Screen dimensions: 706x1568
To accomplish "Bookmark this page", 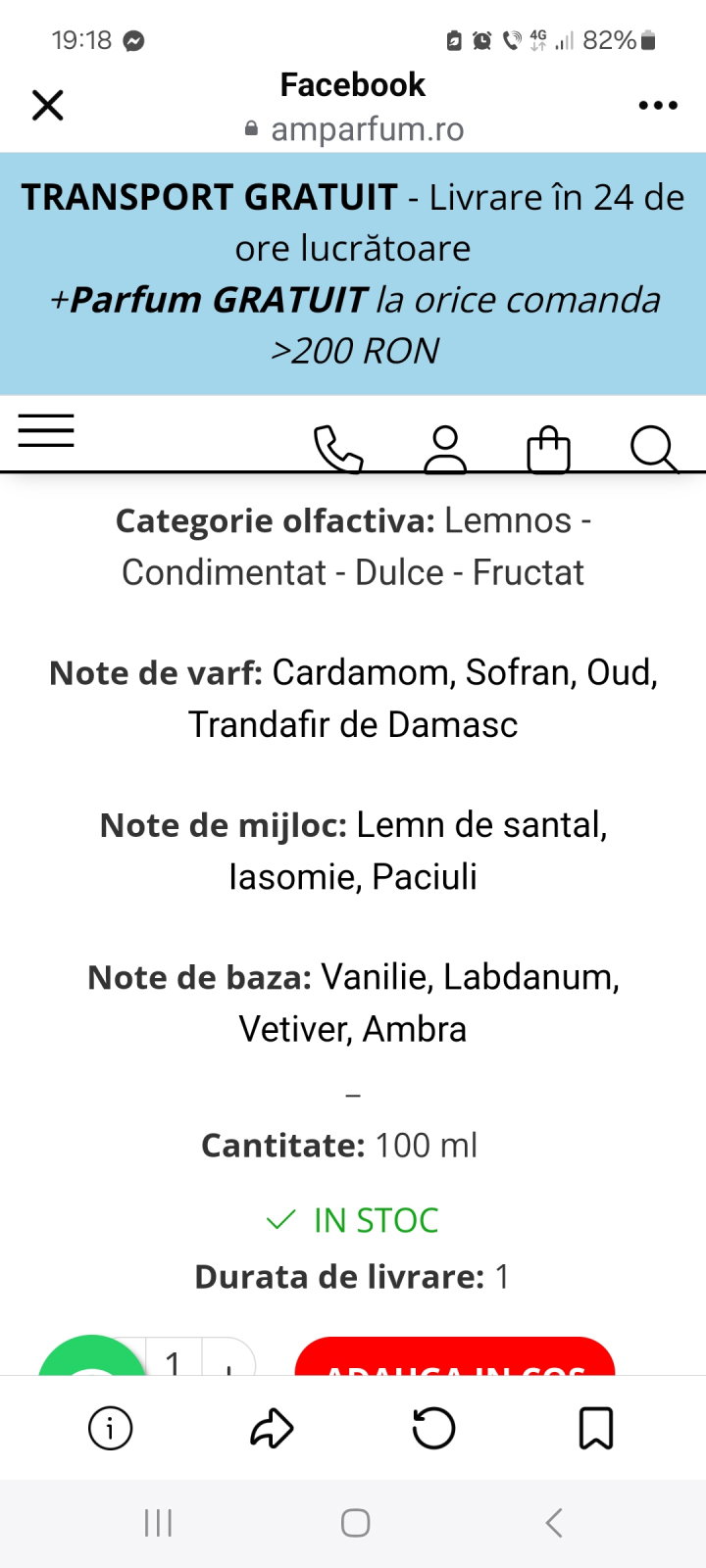I will [595, 1428].
